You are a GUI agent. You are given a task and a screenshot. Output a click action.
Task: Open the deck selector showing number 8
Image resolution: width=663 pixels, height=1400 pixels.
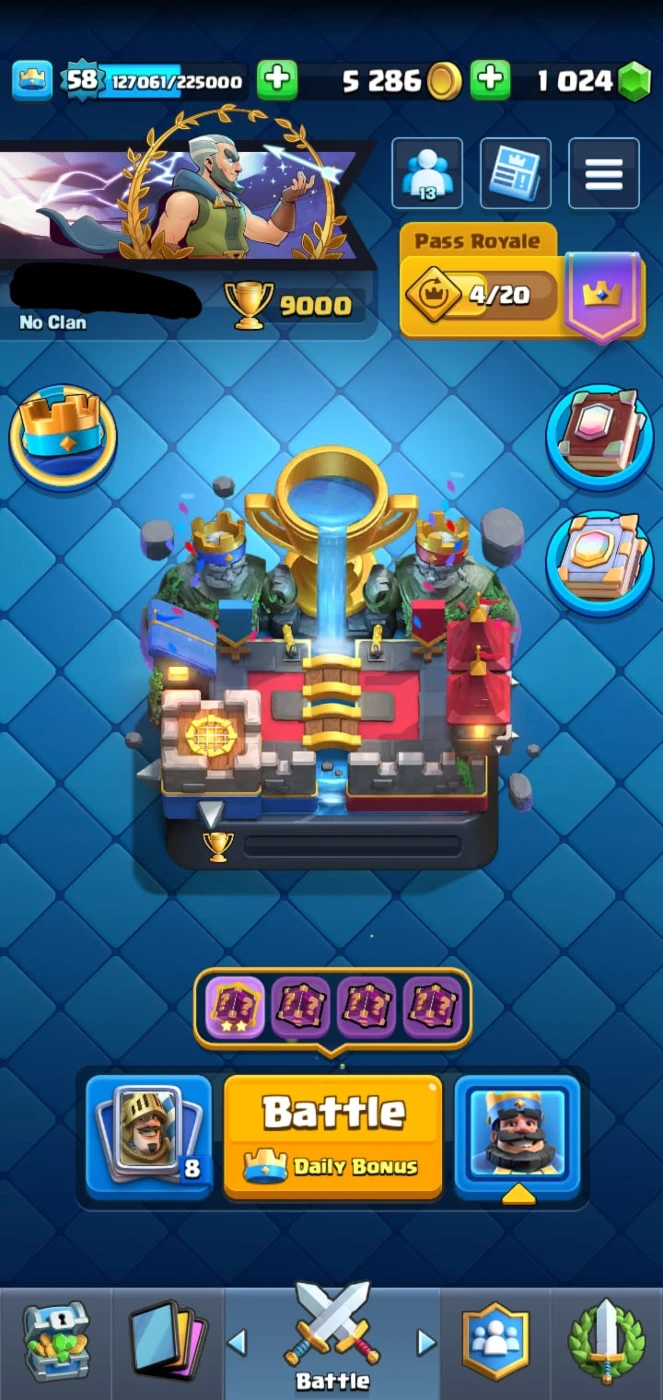(x=149, y=1136)
